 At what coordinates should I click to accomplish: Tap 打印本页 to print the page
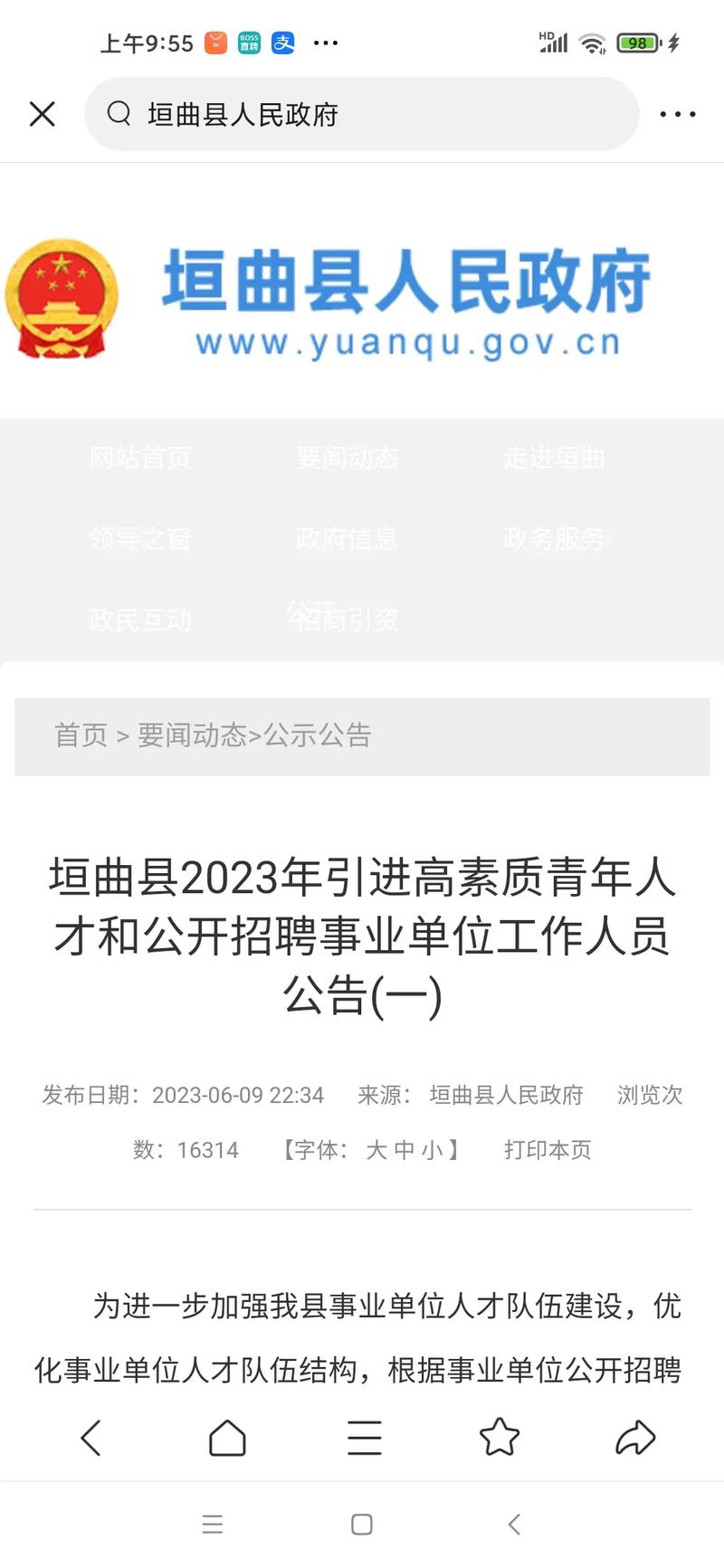click(x=548, y=1150)
